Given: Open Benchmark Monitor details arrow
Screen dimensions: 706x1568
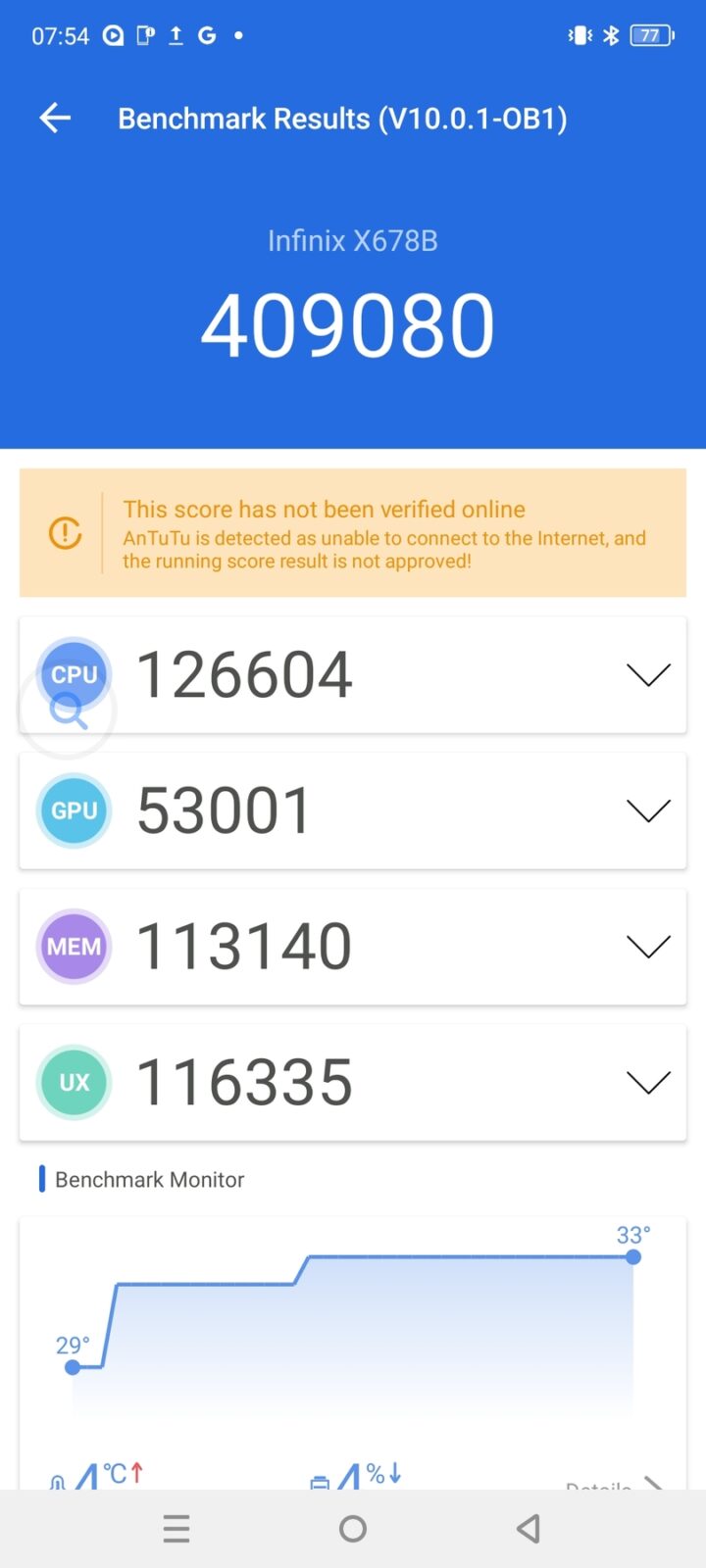Looking at the screenshot, I should [651, 1484].
